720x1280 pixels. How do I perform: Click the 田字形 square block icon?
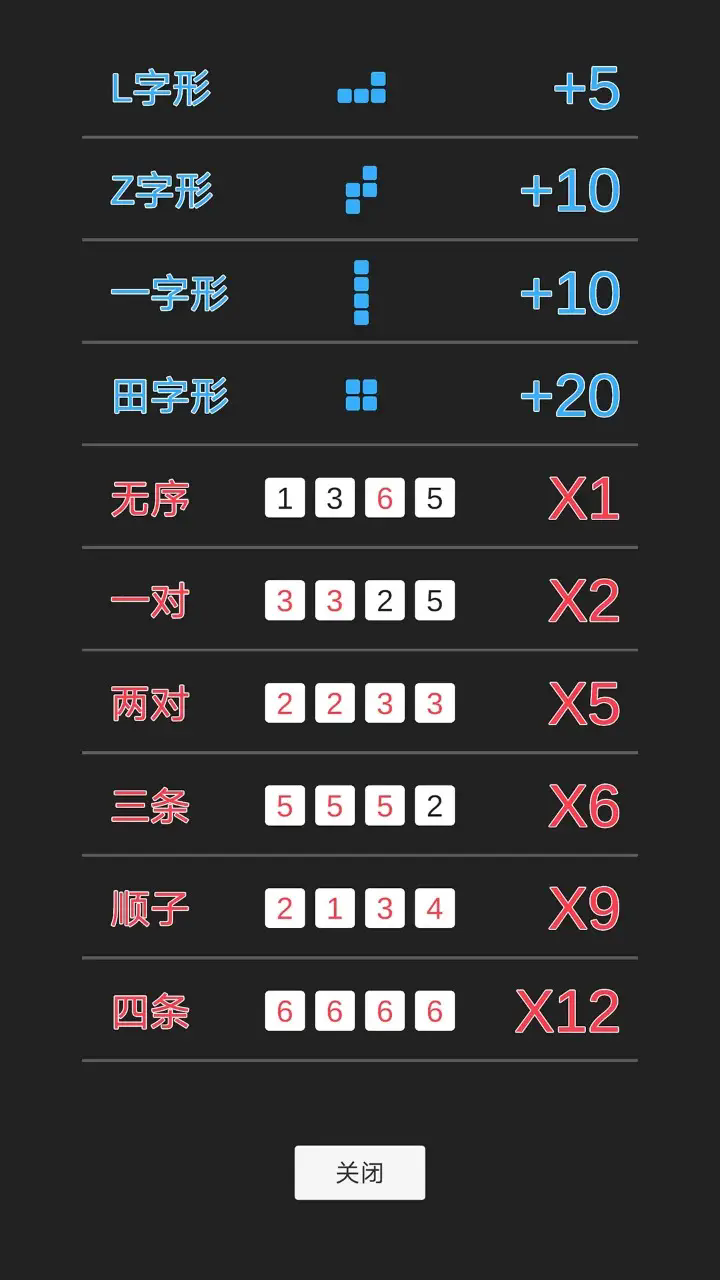(x=361, y=396)
